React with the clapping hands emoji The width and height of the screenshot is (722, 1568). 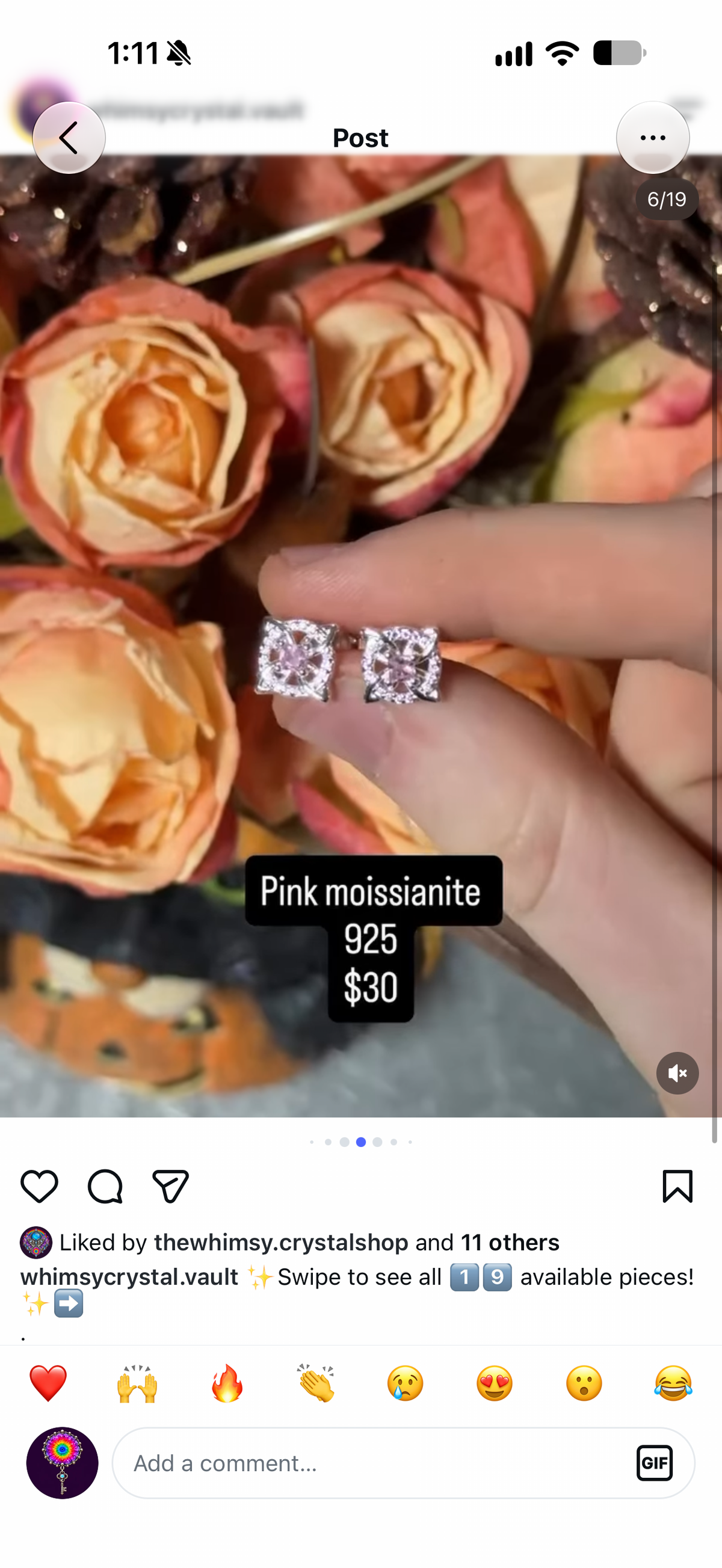[316, 1383]
